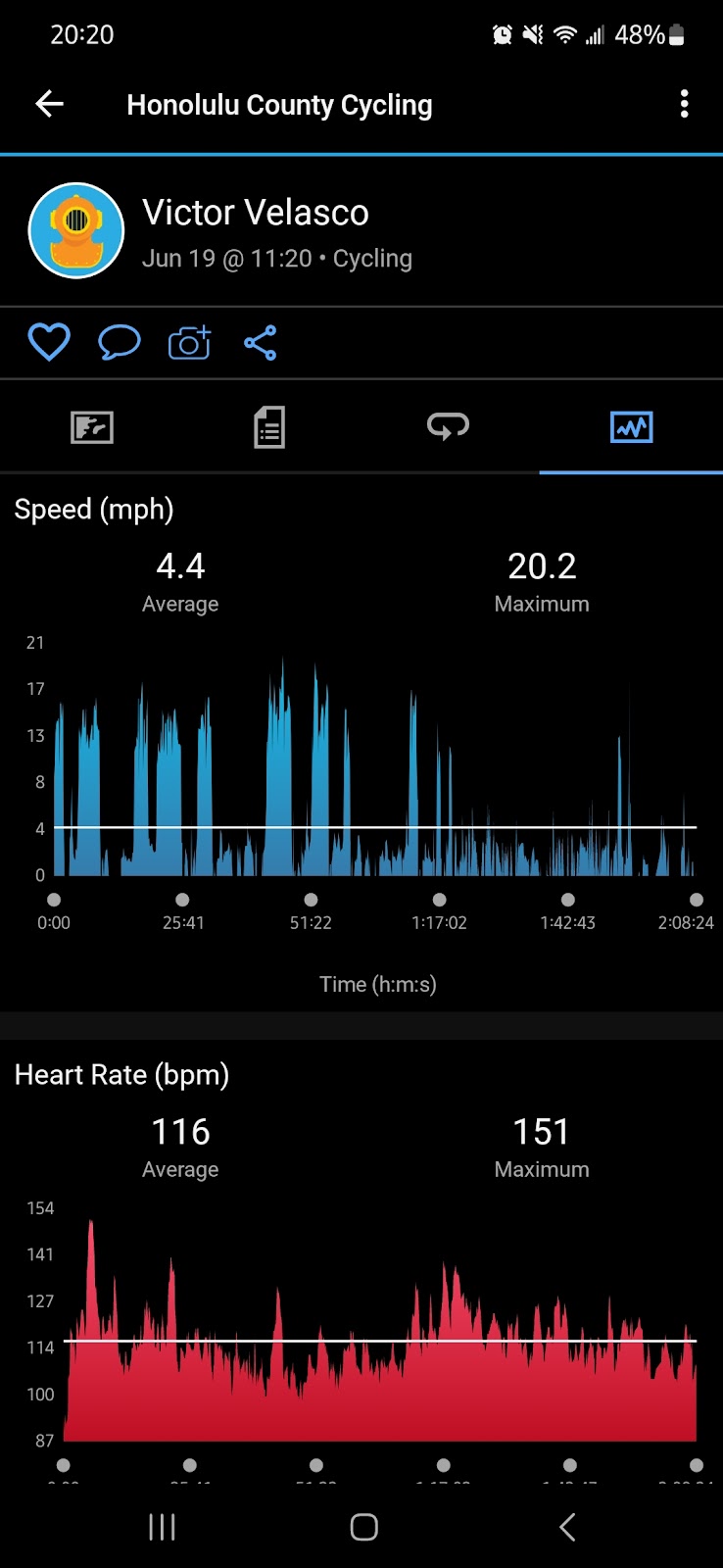
Task: Switch to the laps tab
Action: (x=448, y=426)
